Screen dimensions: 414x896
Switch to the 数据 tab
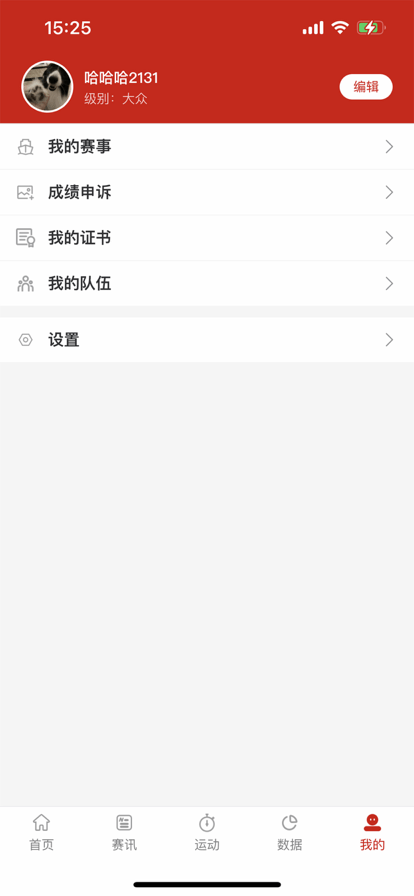[289, 833]
